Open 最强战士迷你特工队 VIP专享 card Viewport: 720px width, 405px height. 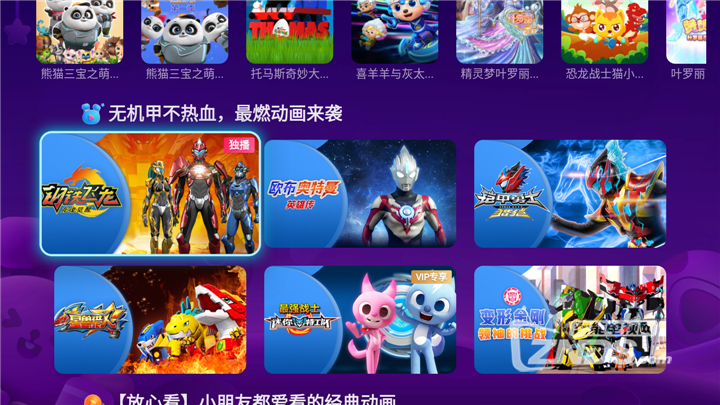click(x=359, y=319)
